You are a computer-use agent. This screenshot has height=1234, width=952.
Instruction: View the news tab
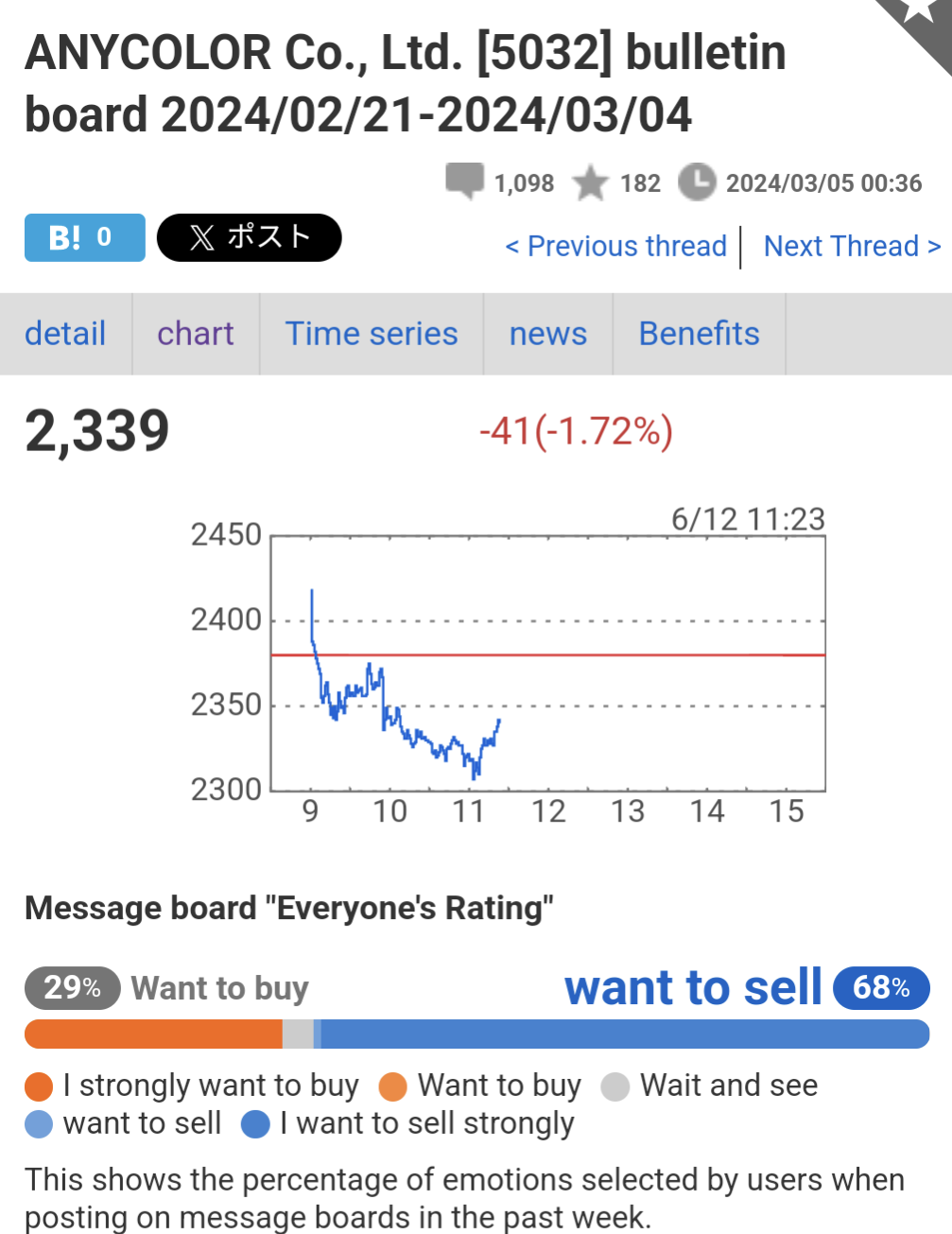click(548, 334)
